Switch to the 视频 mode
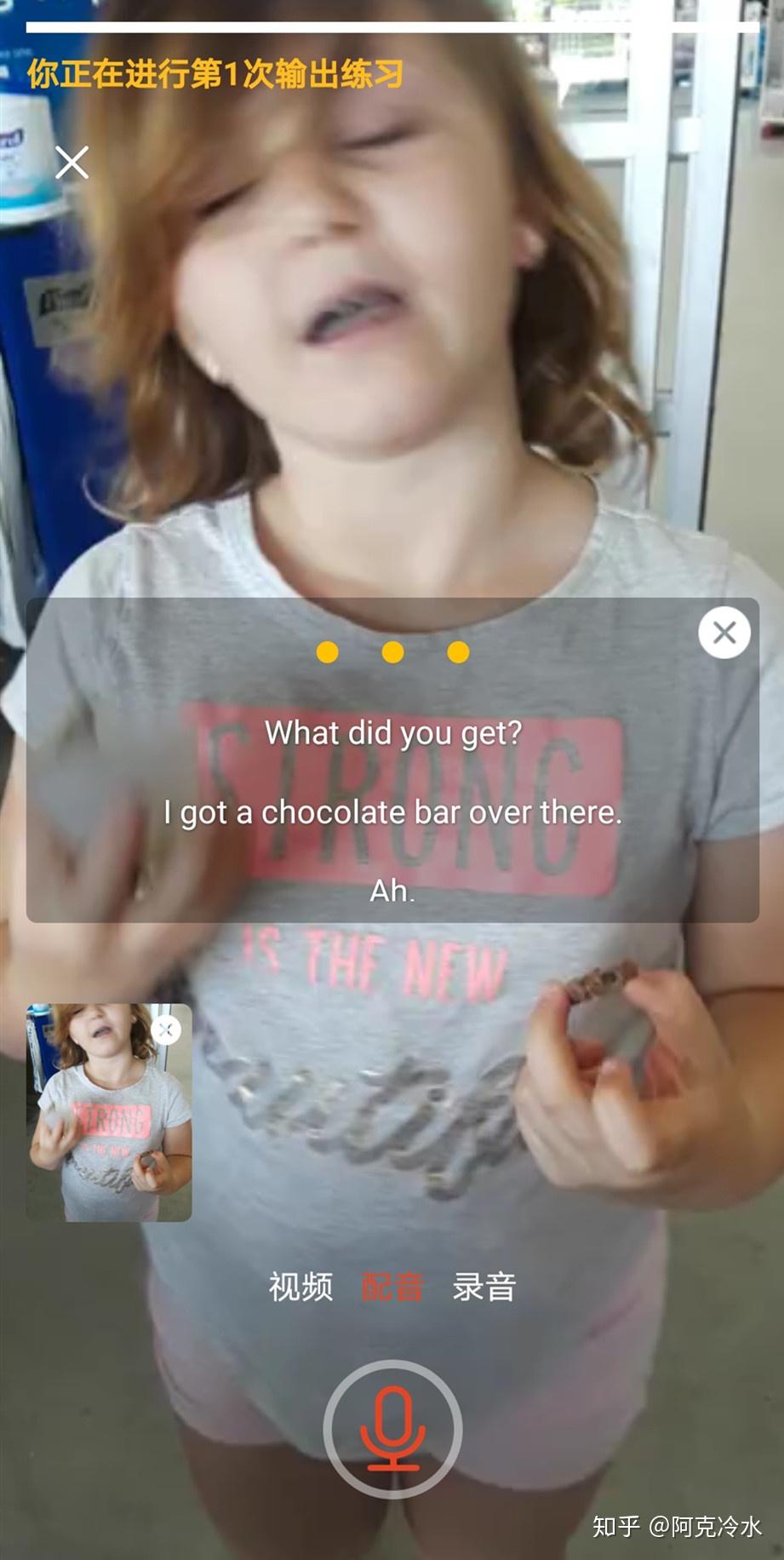Image resolution: width=784 pixels, height=1560 pixels. tap(300, 1287)
